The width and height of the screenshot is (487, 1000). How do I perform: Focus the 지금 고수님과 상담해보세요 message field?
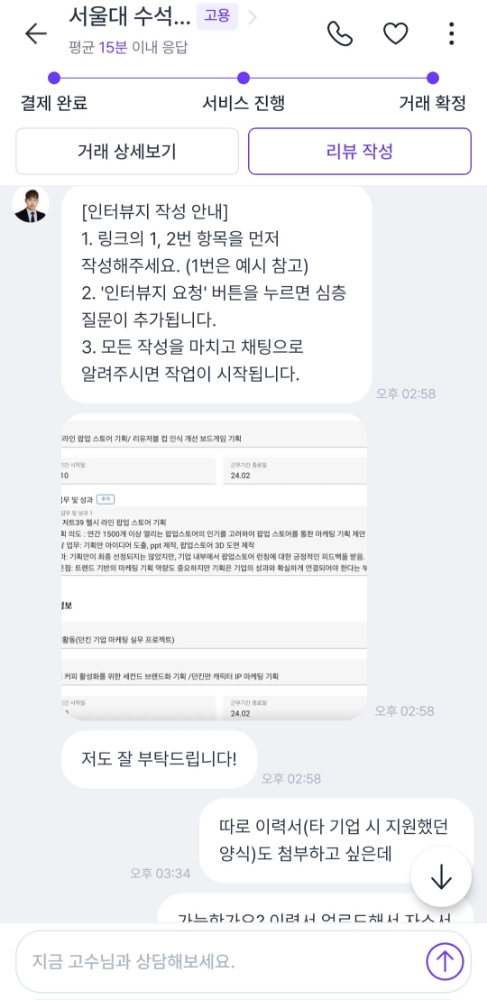coord(221,960)
